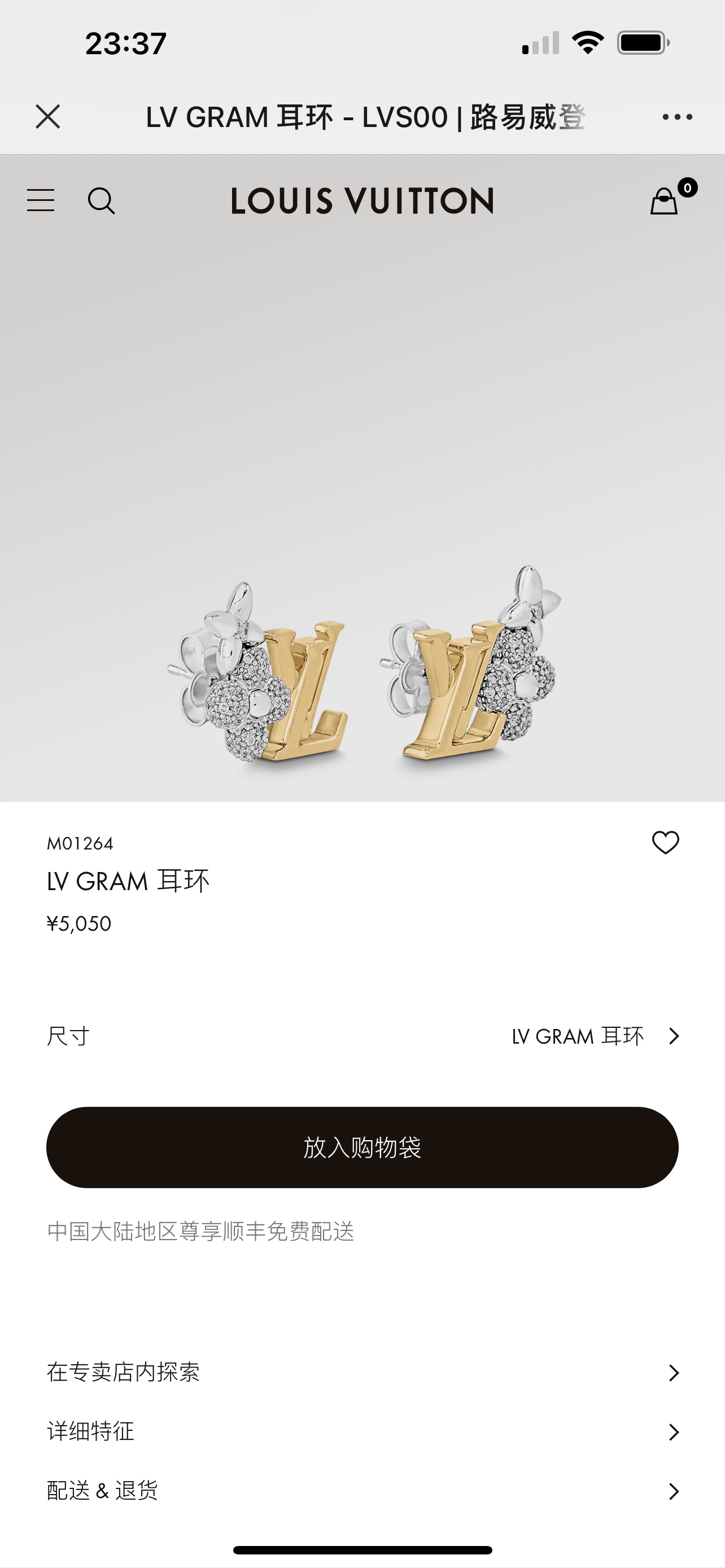Viewport: 725px width, 1568px height.
Task: Expand the 详细特征 details section
Action: (x=363, y=1431)
